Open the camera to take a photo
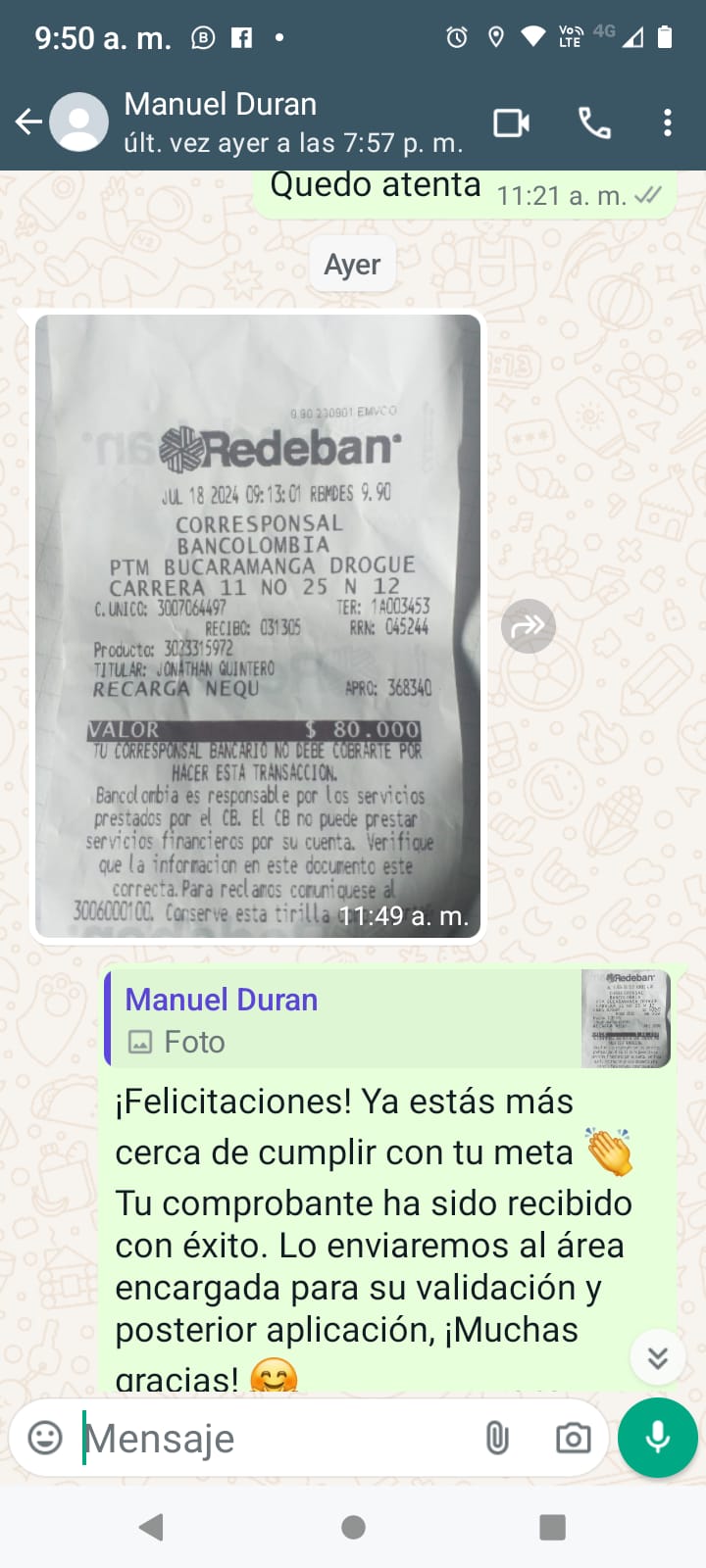706x1568 pixels. (x=573, y=1438)
